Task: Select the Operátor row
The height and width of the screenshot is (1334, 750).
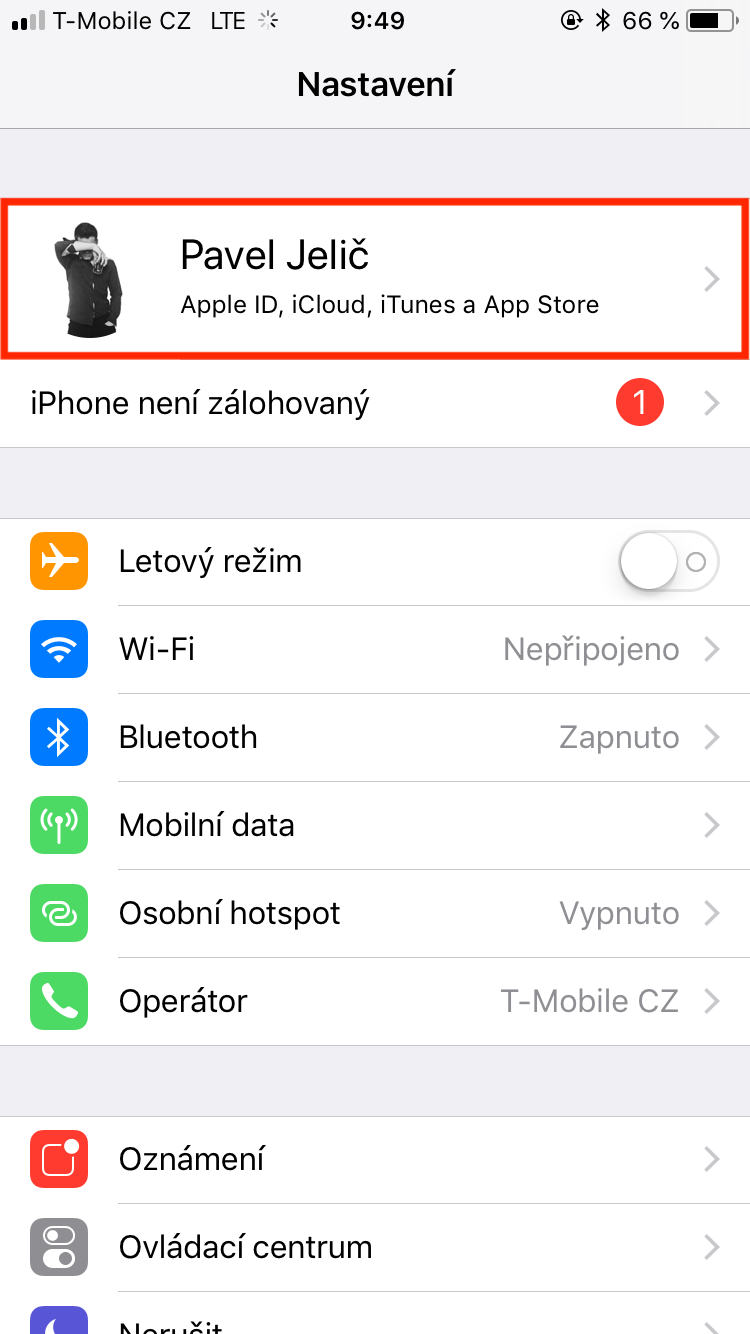Action: coord(375,1002)
